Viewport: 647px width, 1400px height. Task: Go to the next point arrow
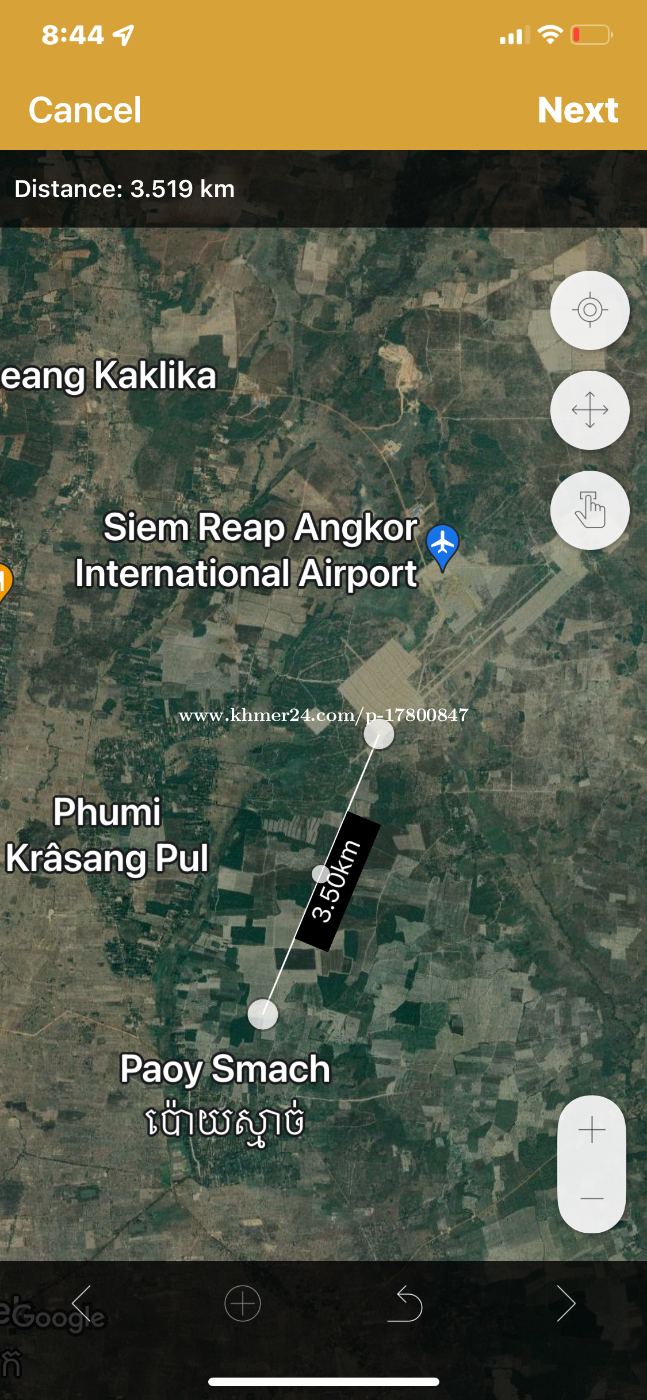[566, 1303]
